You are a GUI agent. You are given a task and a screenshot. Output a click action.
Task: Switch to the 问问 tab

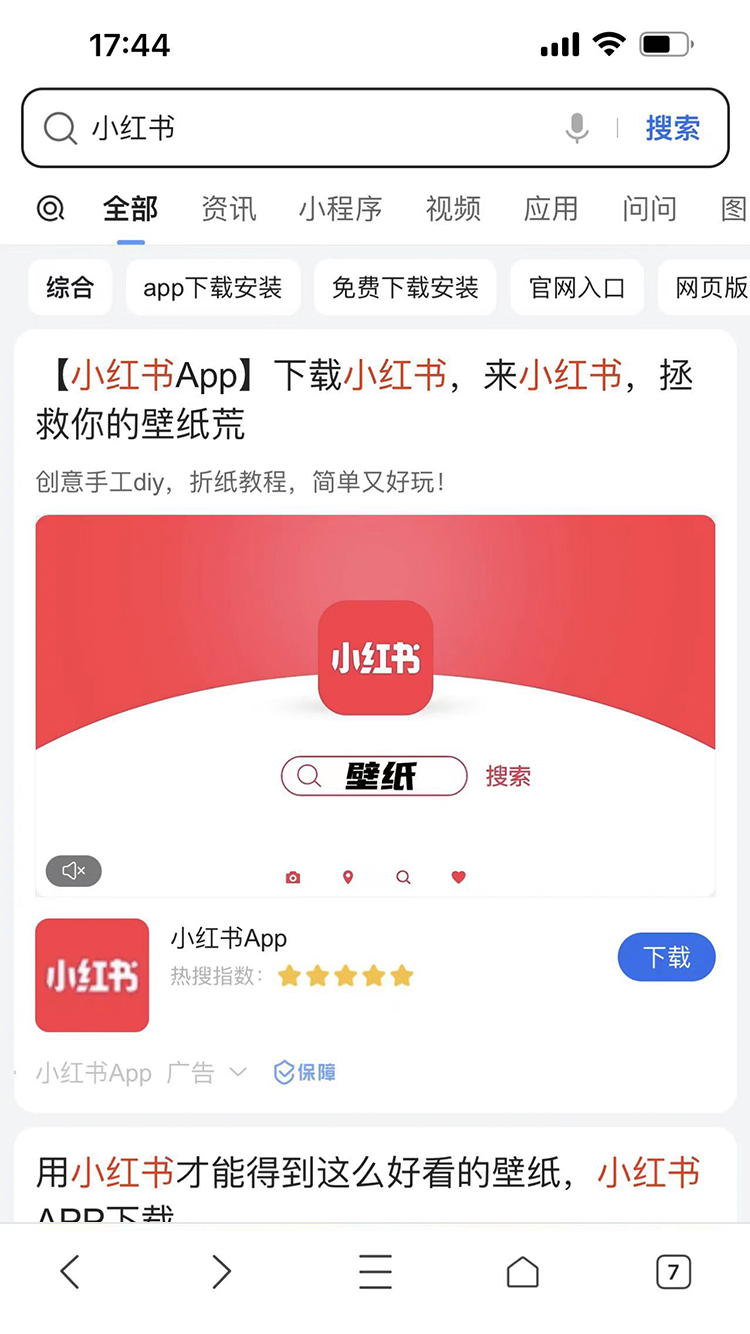649,208
